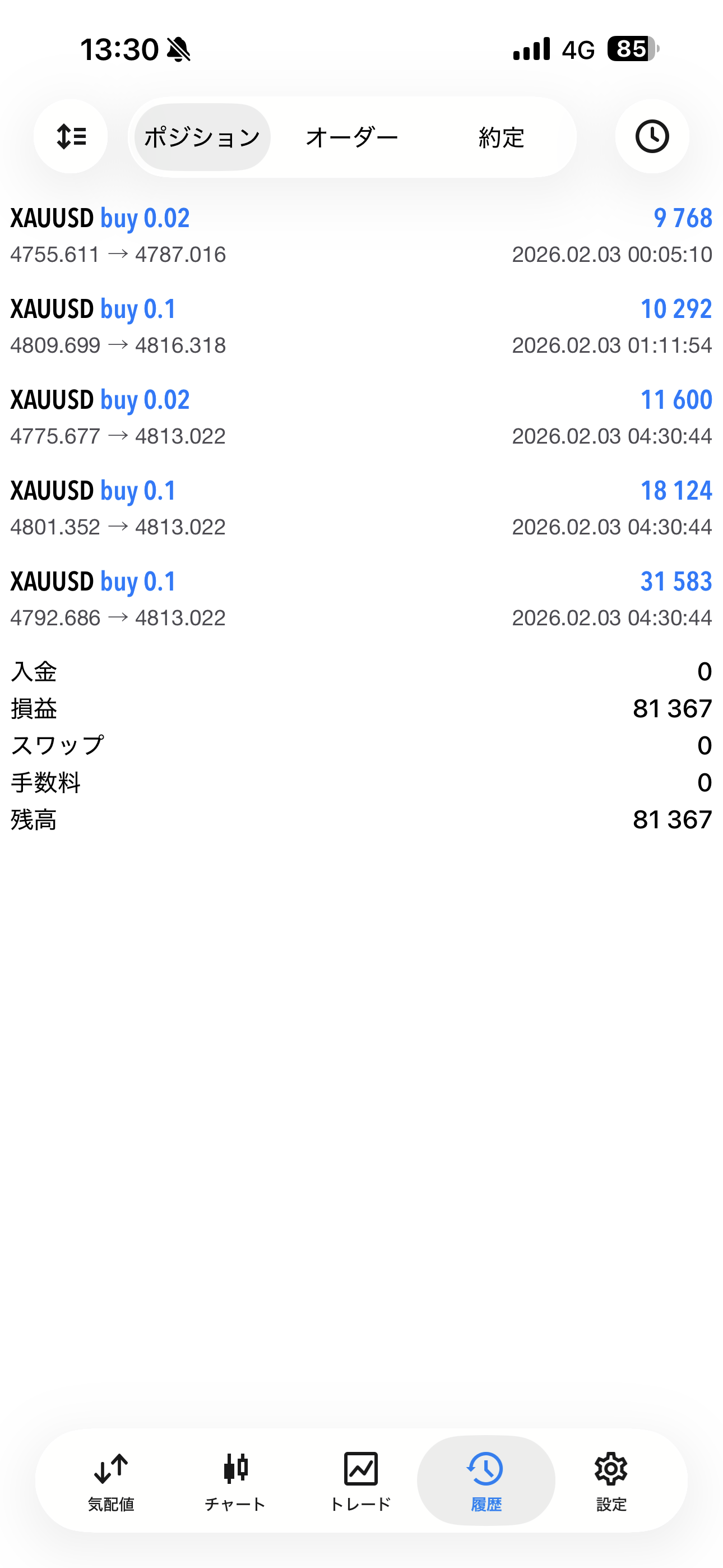This screenshot has width=723, height=1568.
Task: Open the history period clock icon
Action: pos(652,136)
